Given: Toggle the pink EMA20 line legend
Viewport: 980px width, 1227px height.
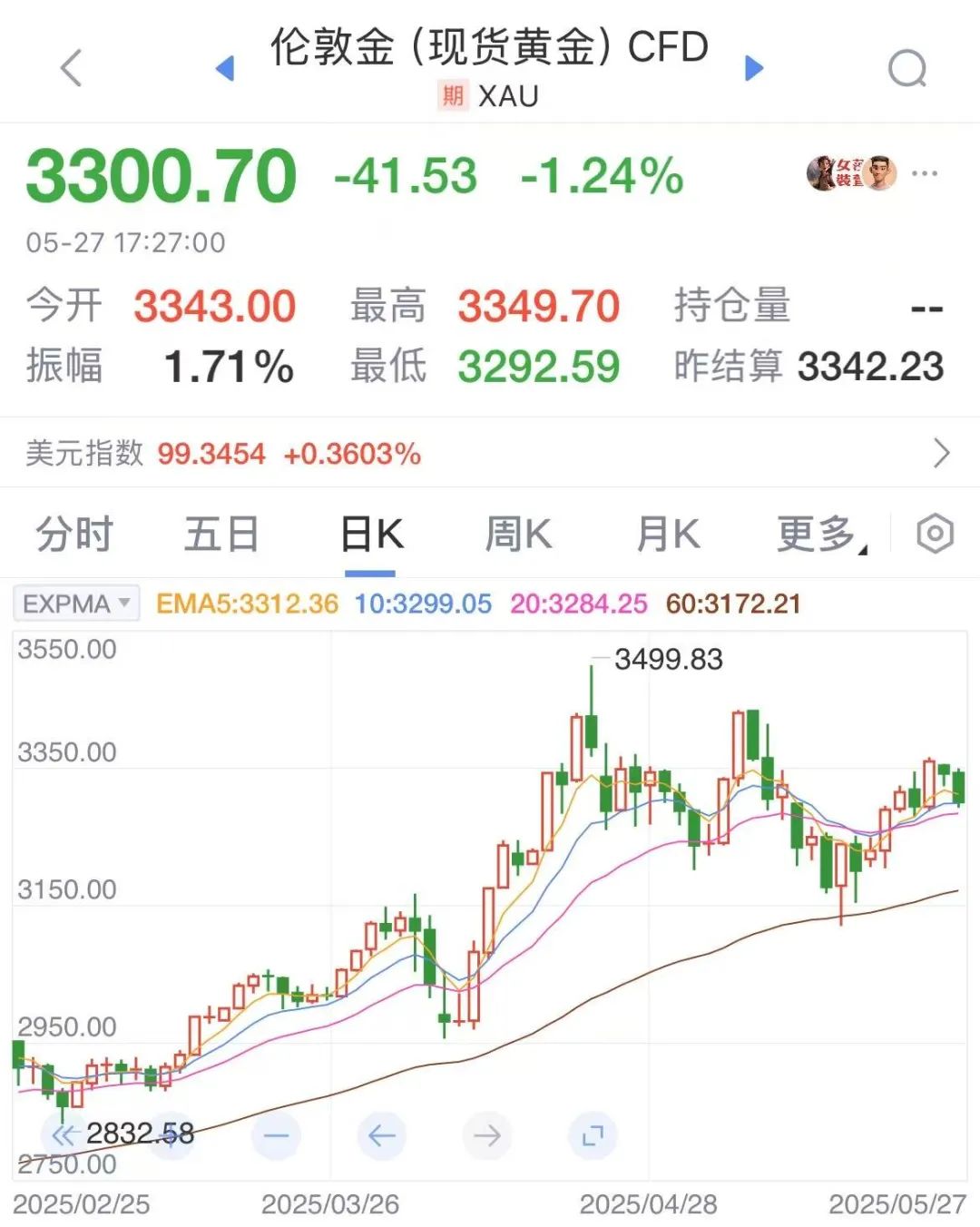Looking at the screenshot, I should 578,602.
